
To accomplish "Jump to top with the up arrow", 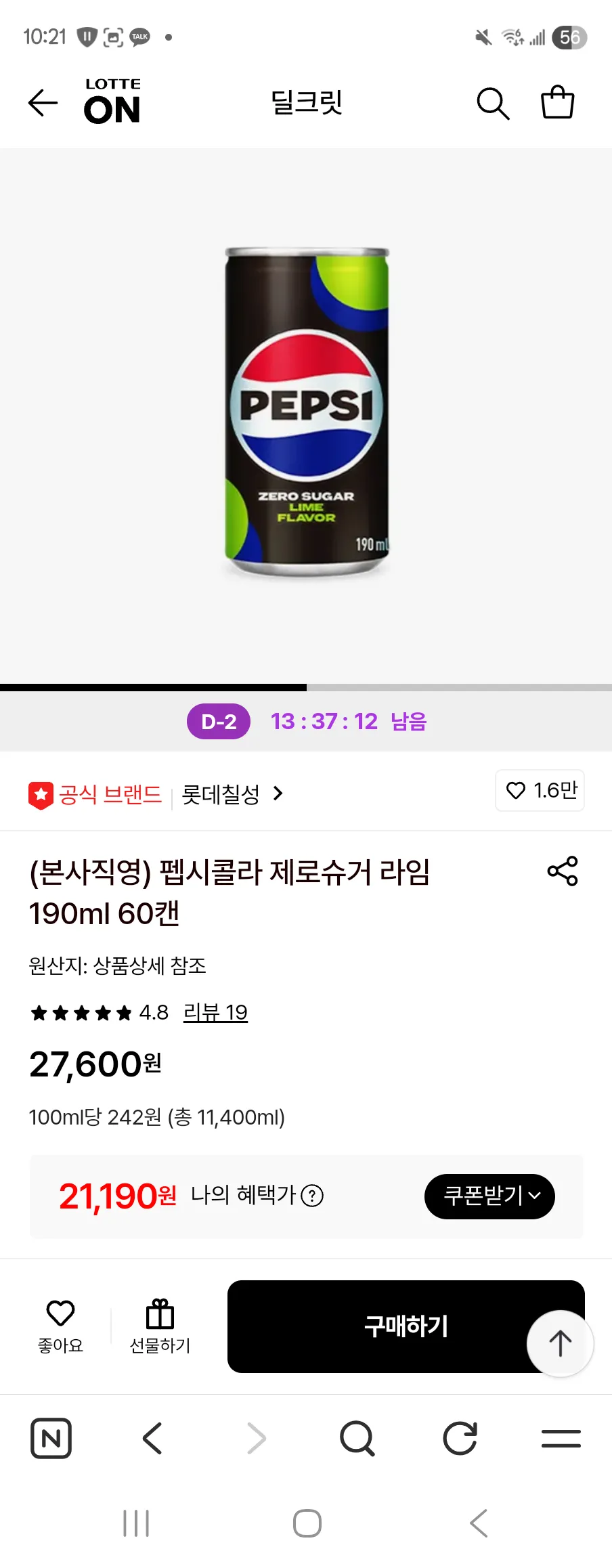I will coord(560,1344).
